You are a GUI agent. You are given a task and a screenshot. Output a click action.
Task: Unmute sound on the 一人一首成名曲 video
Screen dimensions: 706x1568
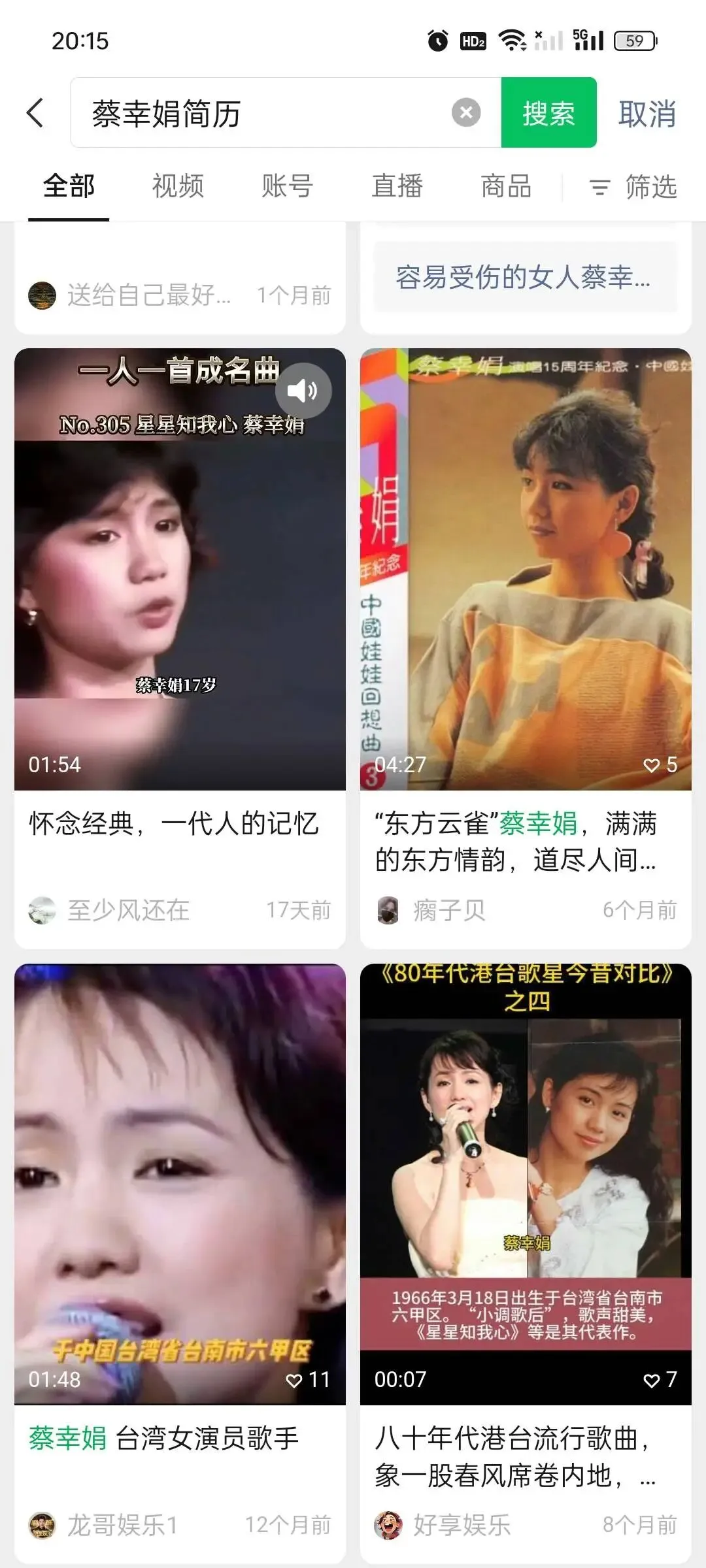coord(303,391)
